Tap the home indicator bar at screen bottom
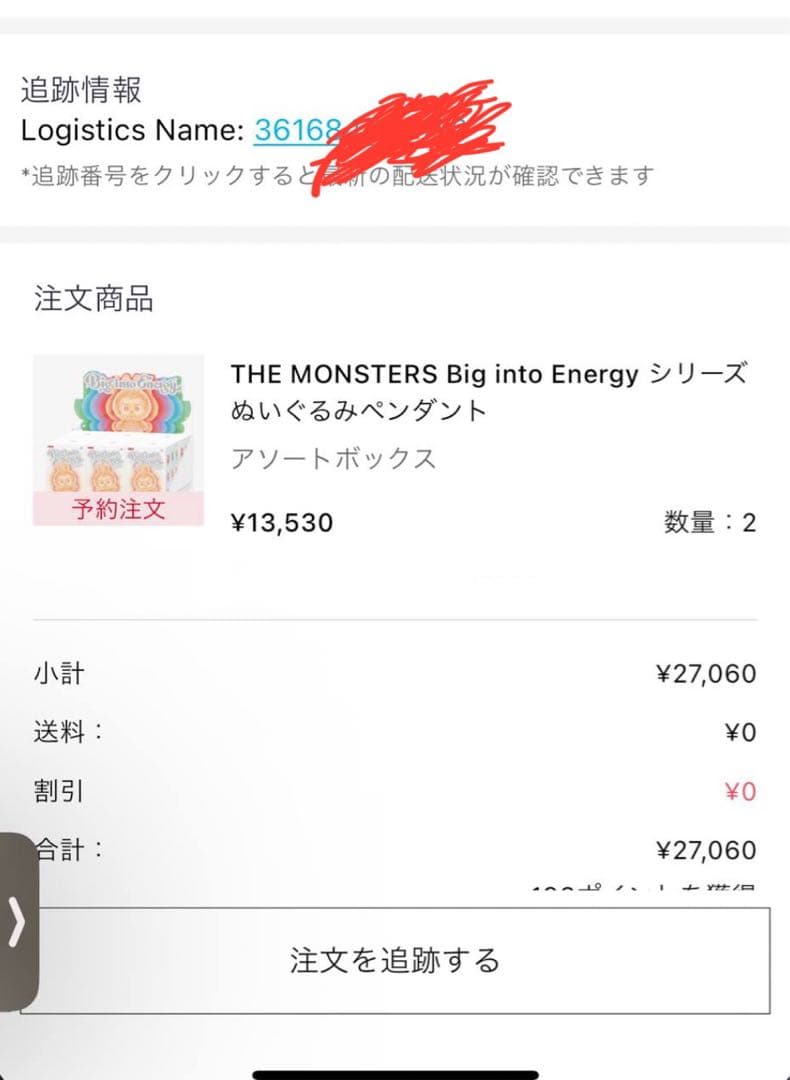790x1080 pixels. (395, 1070)
